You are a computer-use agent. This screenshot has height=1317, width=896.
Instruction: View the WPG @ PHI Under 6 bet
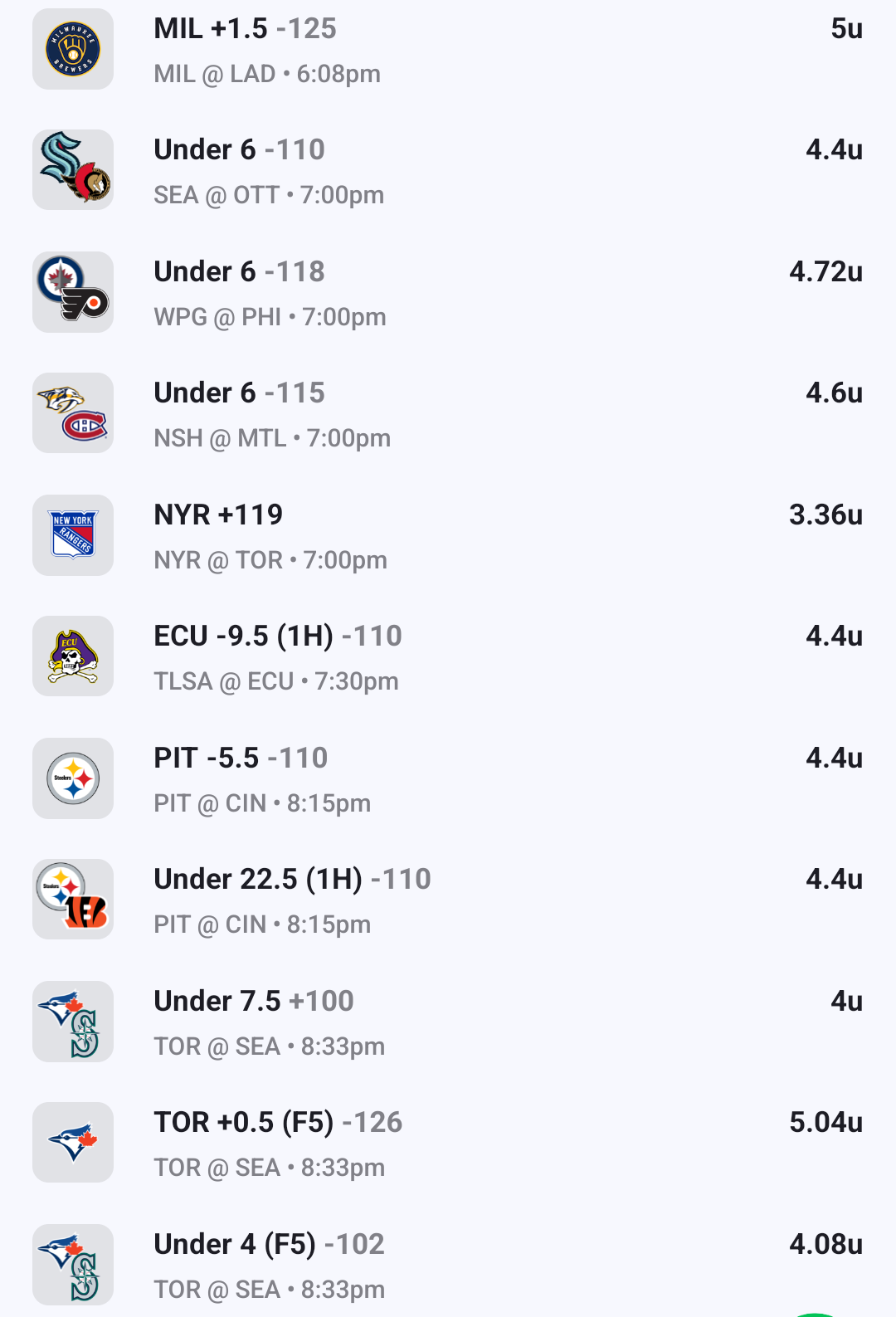point(240,273)
